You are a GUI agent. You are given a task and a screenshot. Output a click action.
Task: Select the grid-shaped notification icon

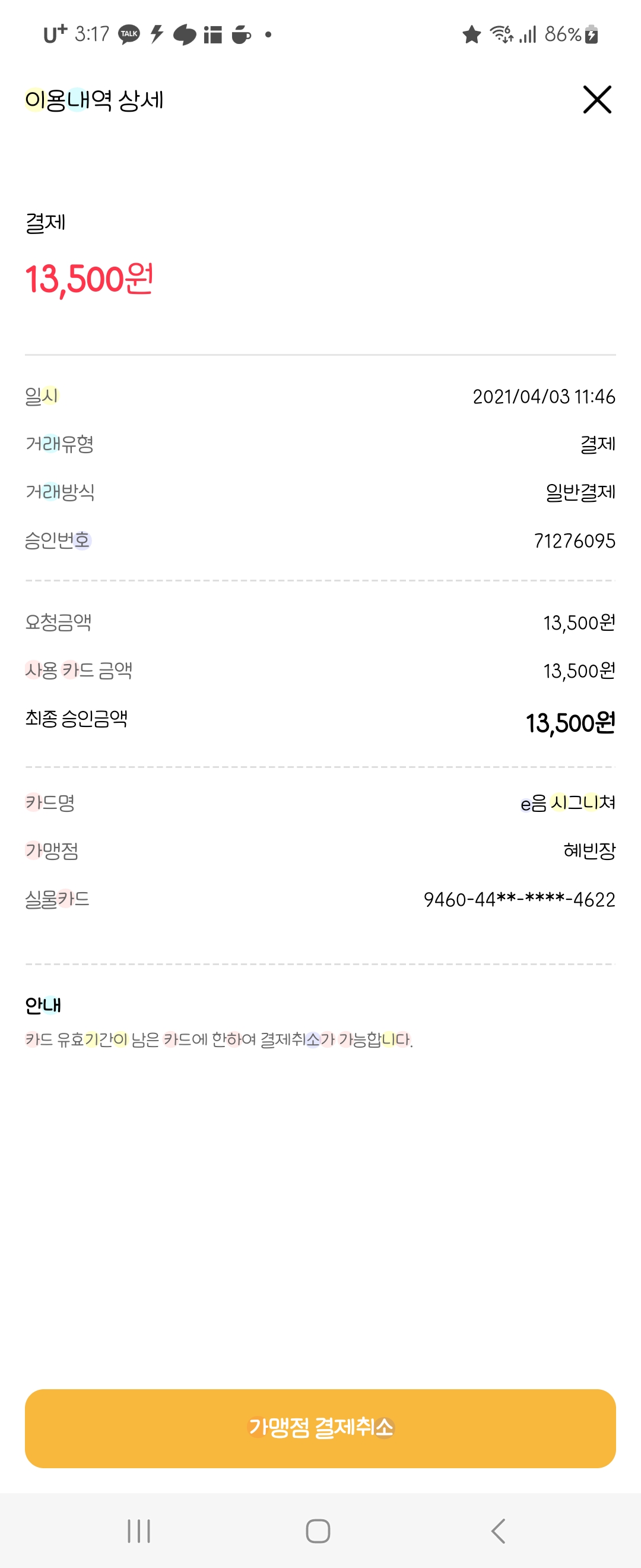pyautogui.click(x=214, y=35)
